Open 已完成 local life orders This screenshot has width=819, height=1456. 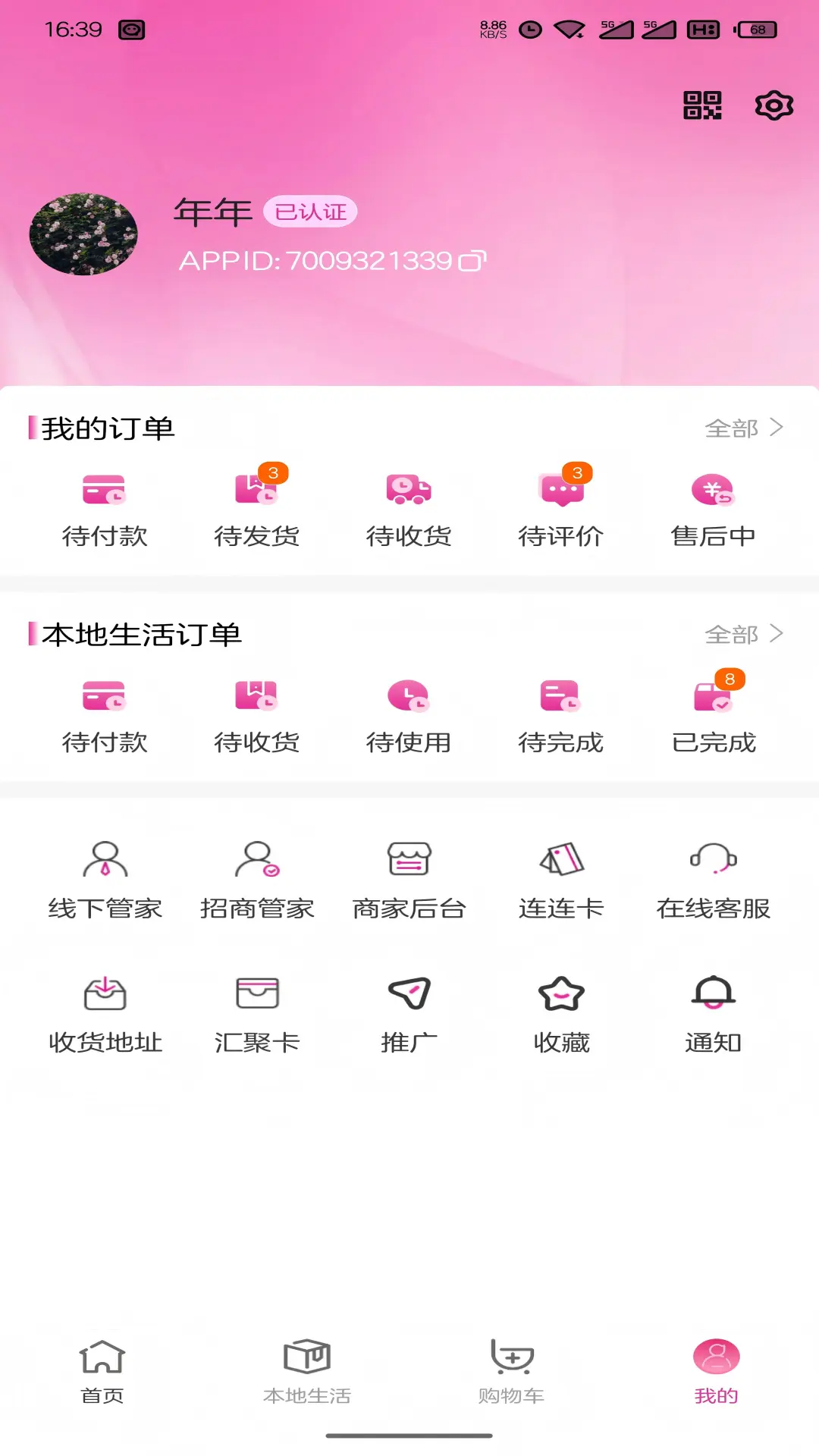713,711
